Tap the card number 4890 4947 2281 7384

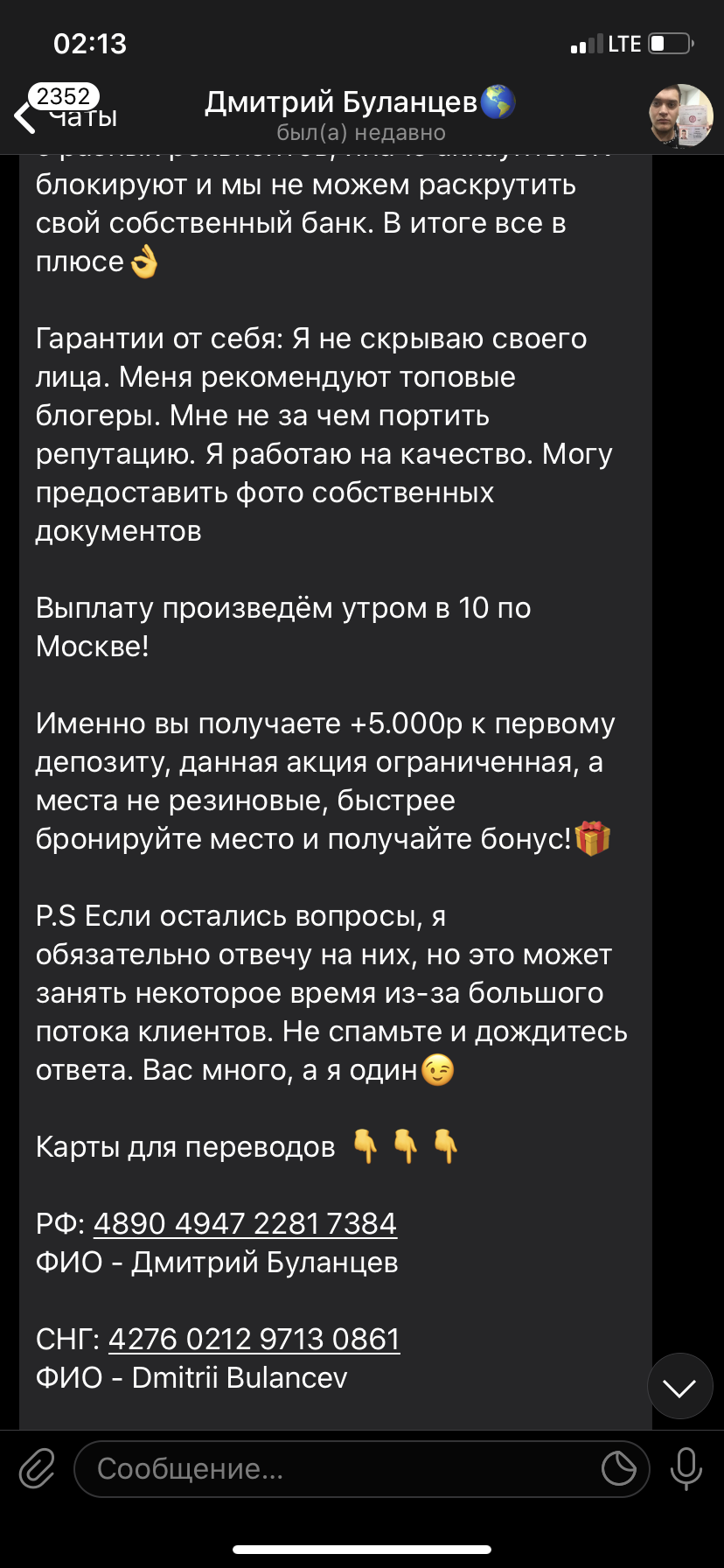pyautogui.click(x=245, y=1223)
